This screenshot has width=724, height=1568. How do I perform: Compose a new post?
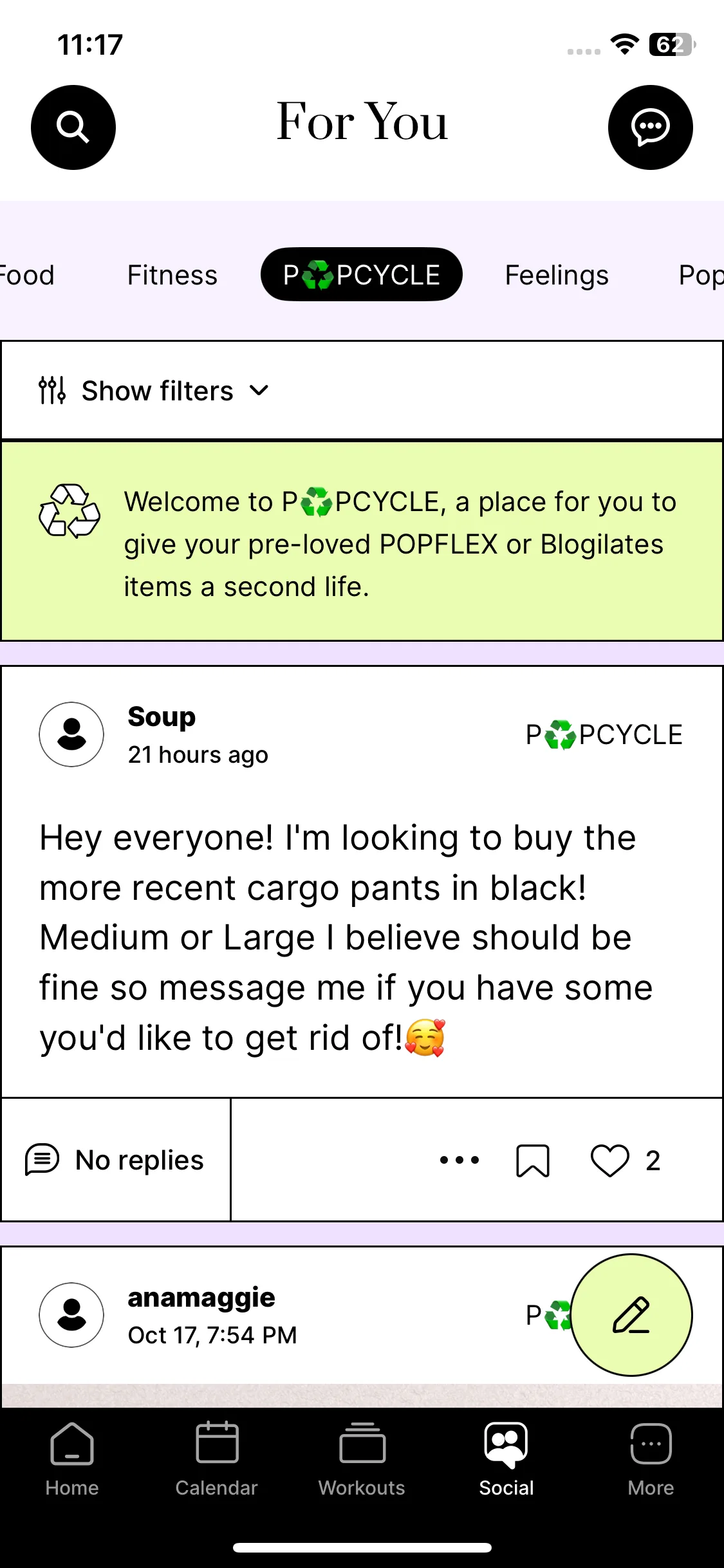pyautogui.click(x=631, y=1315)
